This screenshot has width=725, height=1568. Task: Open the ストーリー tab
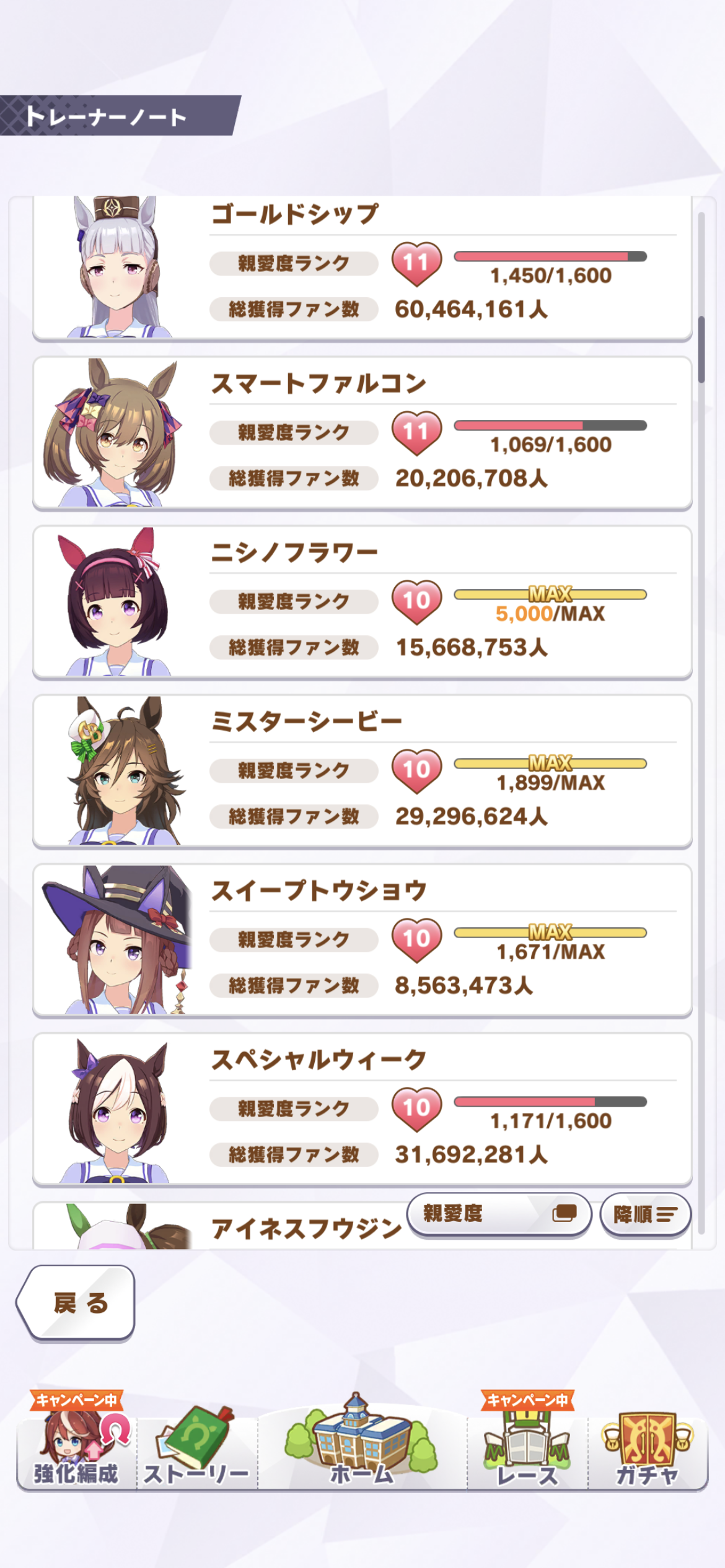coord(196,1450)
